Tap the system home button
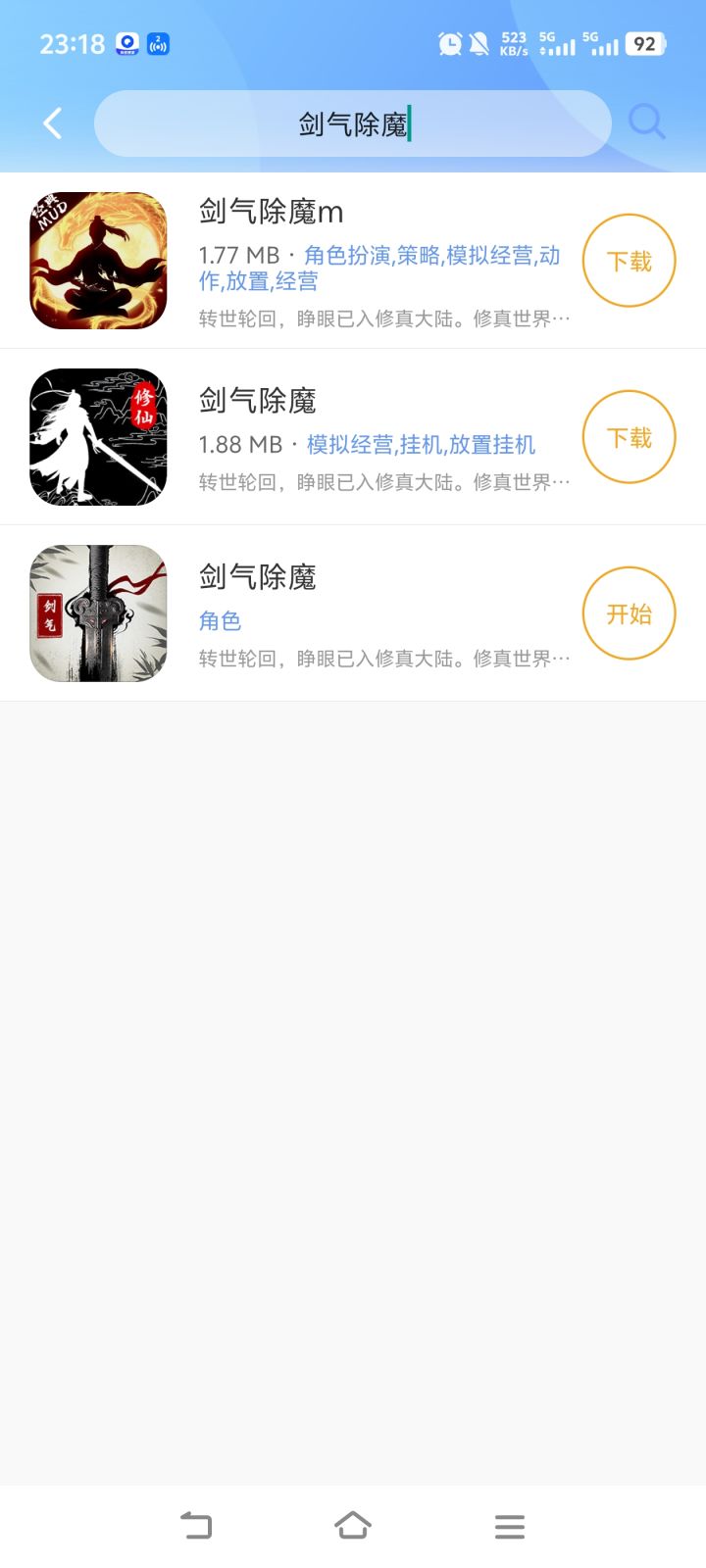This screenshot has height=1568, width=706. (353, 1525)
